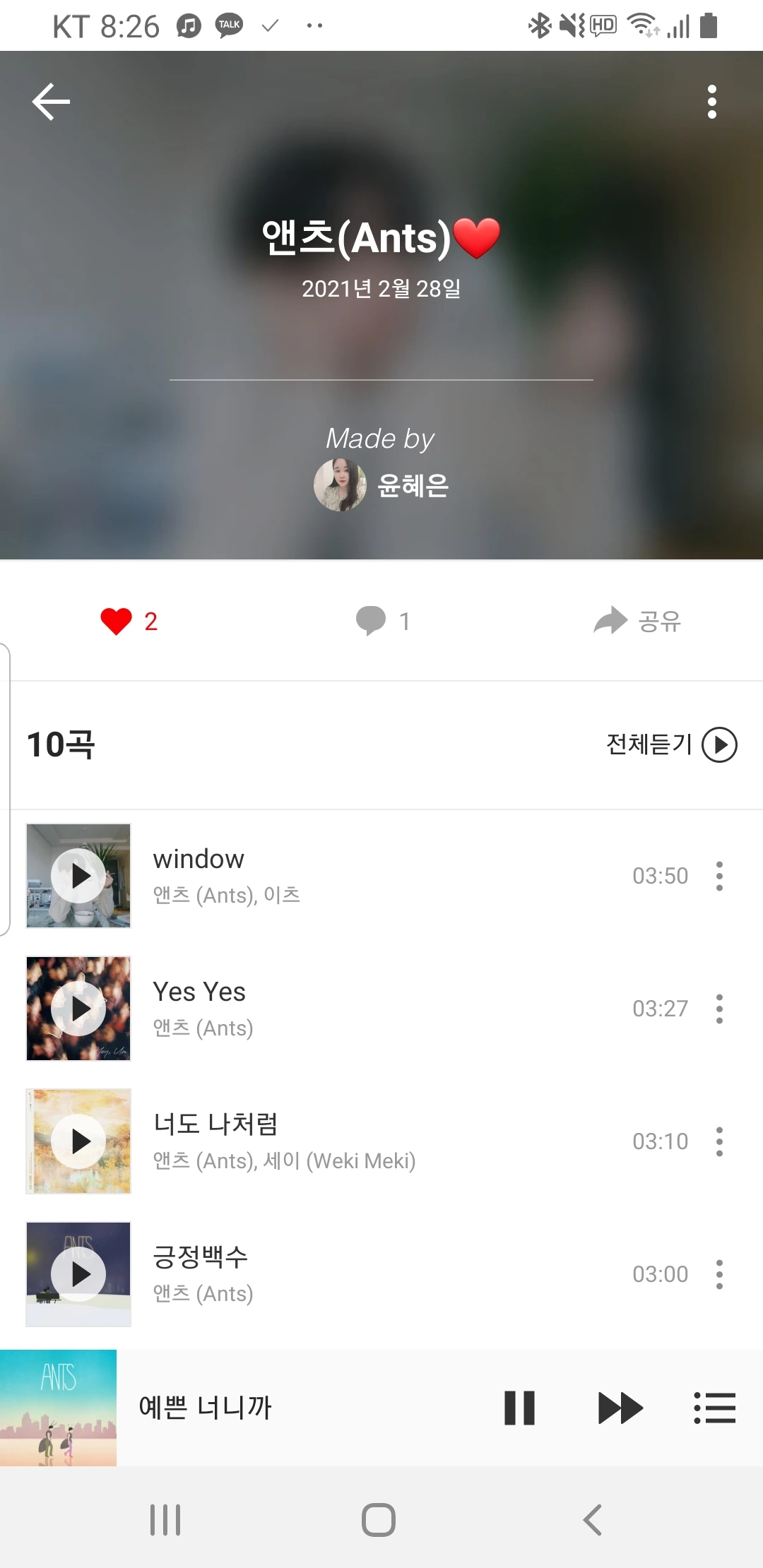Skip to the next track
Image resolution: width=763 pixels, height=1568 pixels.
(620, 1408)
